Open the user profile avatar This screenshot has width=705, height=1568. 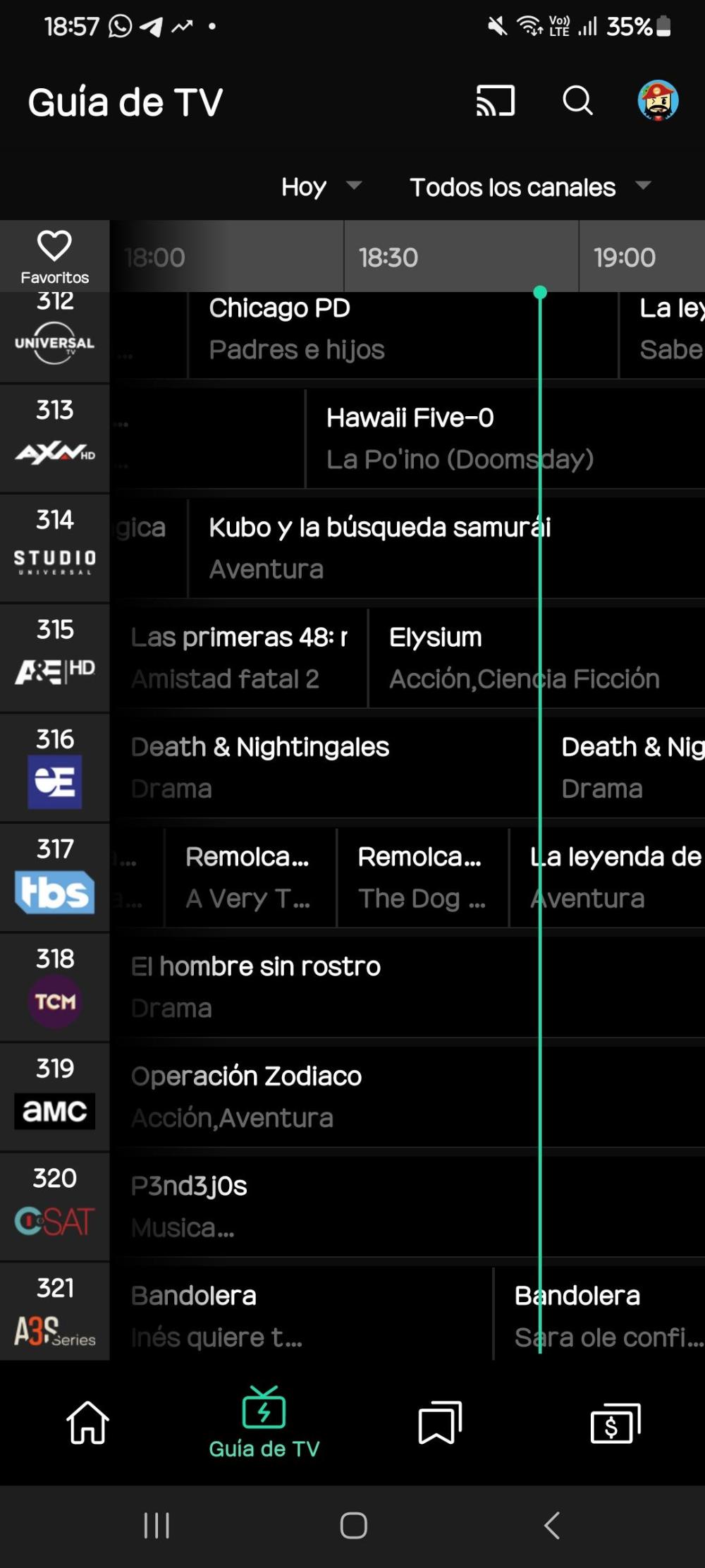point(658,101)
